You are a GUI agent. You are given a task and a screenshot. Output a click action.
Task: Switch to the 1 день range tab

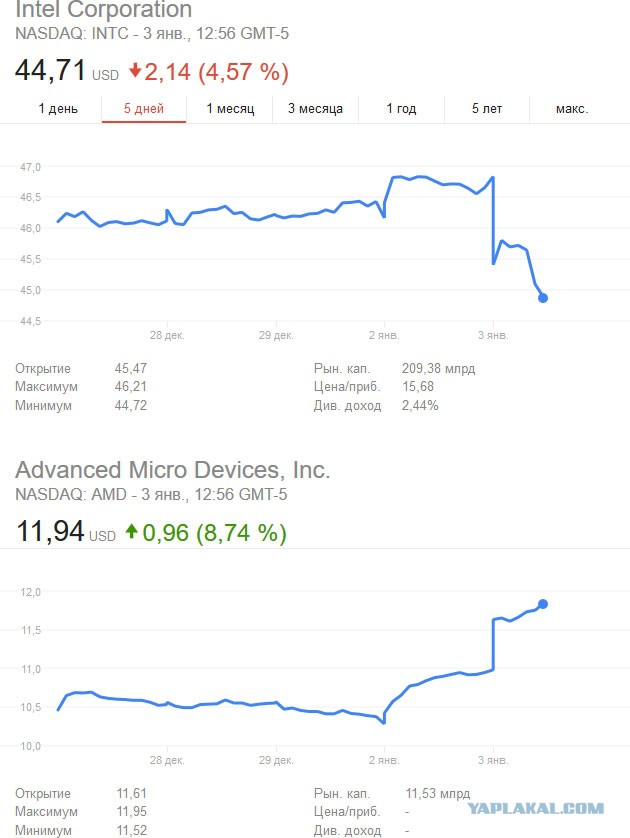(x=58, y=108)
